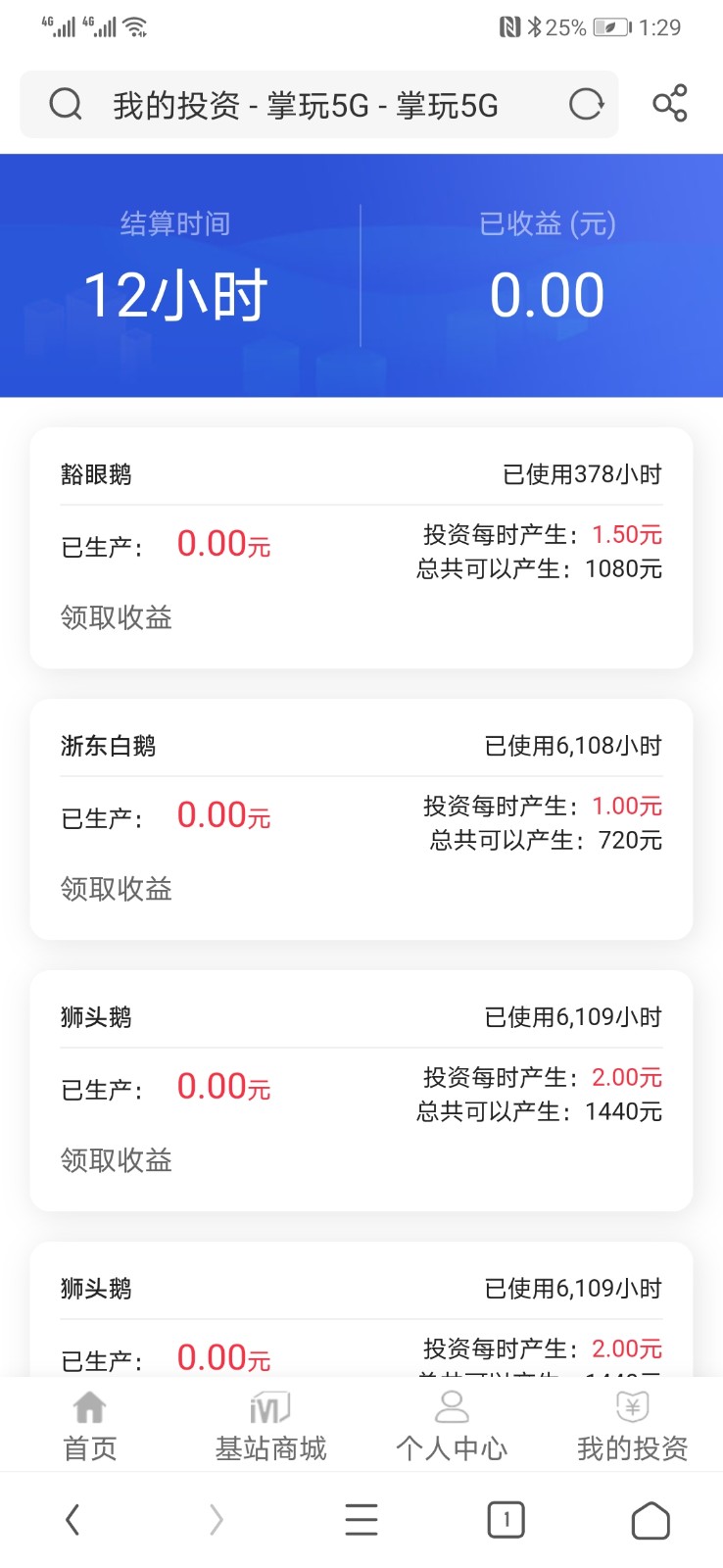Reload the page with the refresh icon
Image resolution: width=723 pixels, height=1568 pixels.
pos(586,104)
